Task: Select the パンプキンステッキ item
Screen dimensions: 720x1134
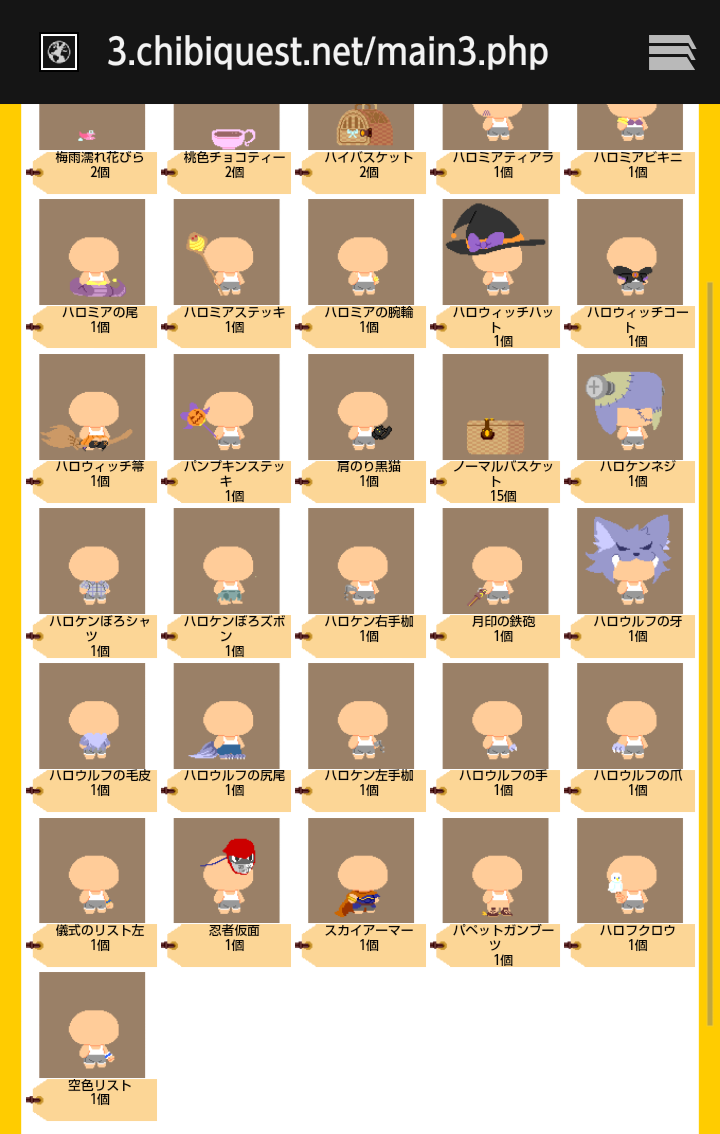Action: 226,407
